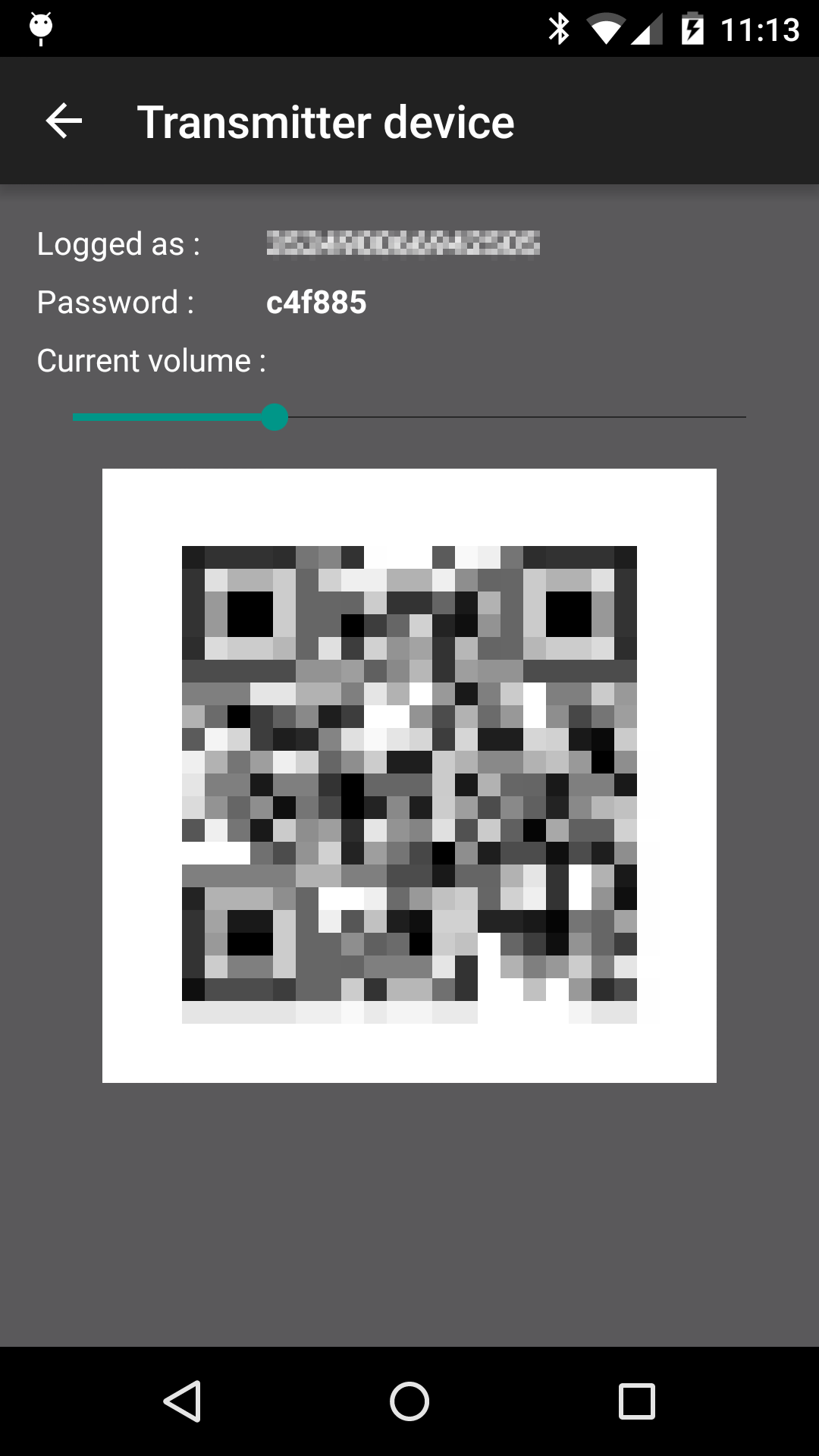Go back using the app bar arrow
Image resolution: width=819 pixels, height=1456 pixels.
tap(64, 121)
